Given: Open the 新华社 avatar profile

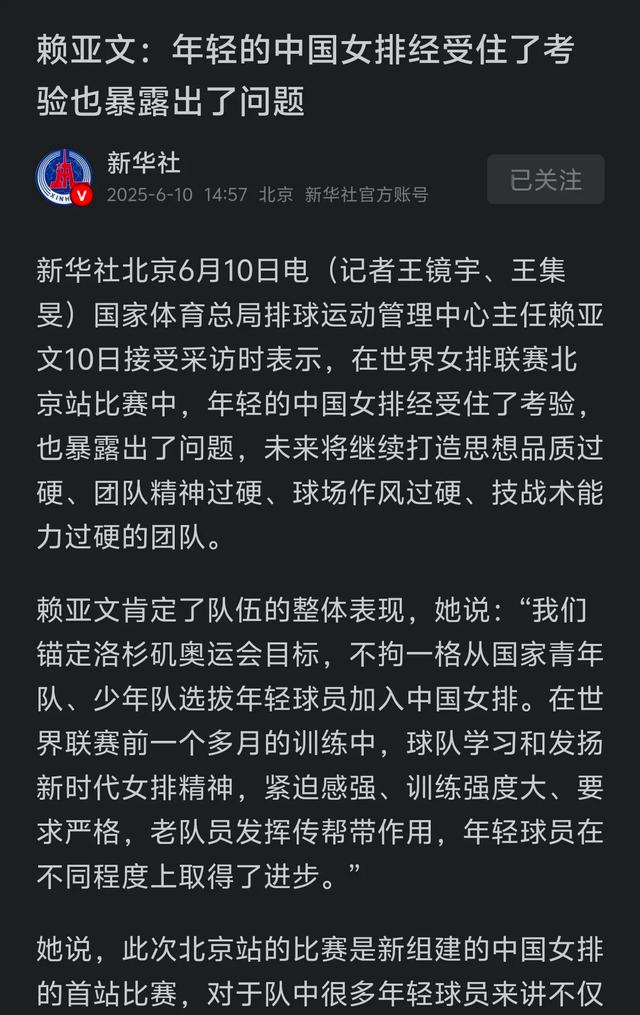Looking at the screenshot, I should [64, 178].
